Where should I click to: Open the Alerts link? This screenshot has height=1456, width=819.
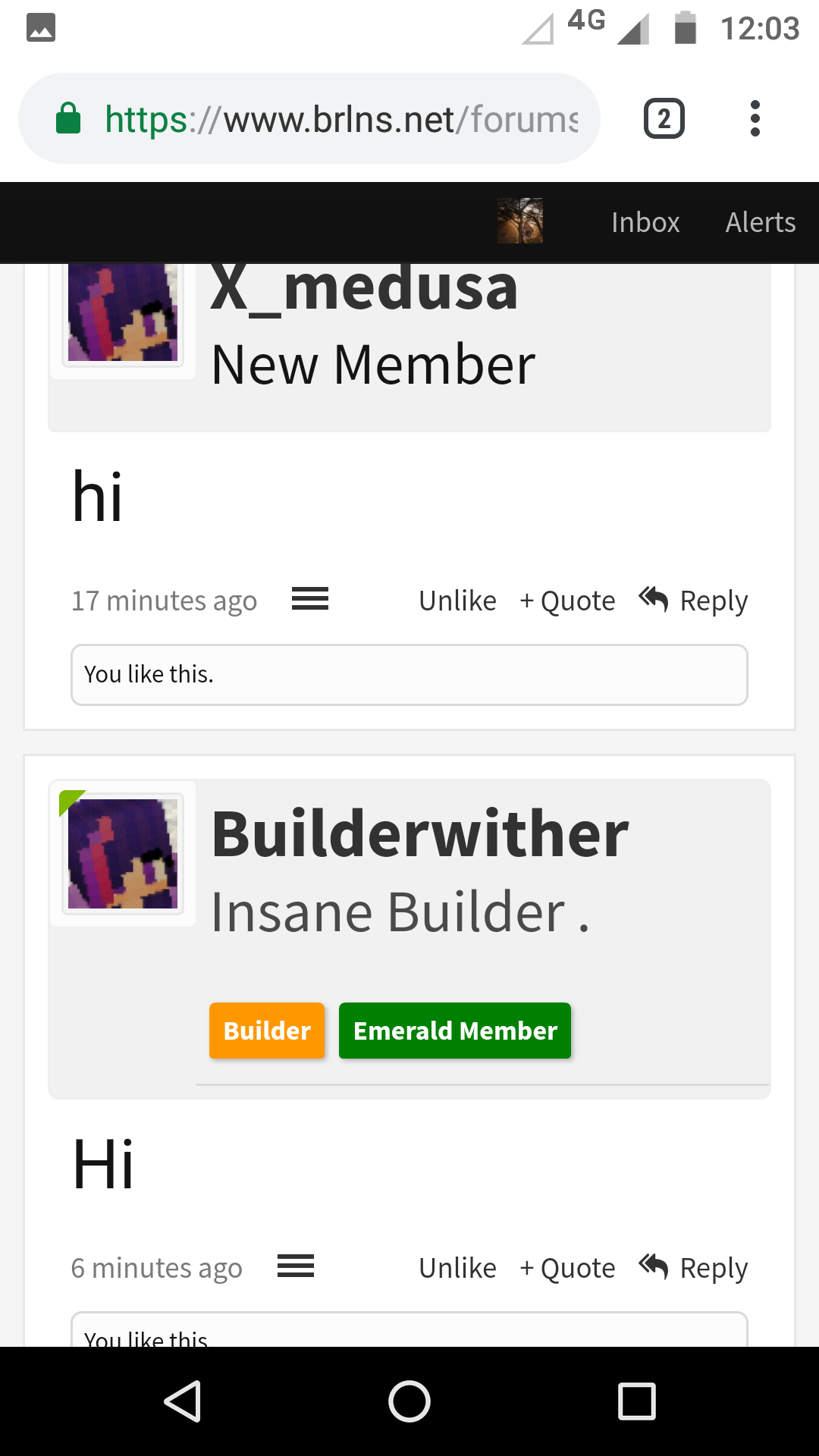[761, 222]
